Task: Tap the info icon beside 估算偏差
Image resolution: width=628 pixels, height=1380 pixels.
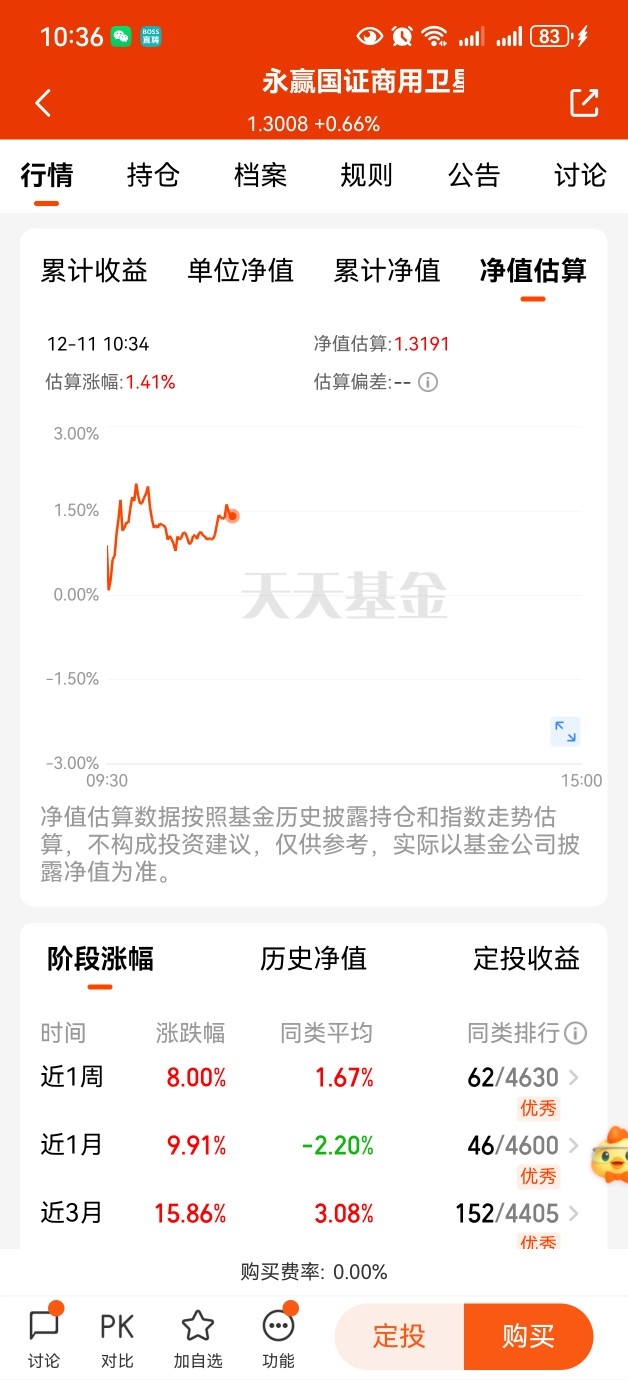Action: click(x=428, y=382)
